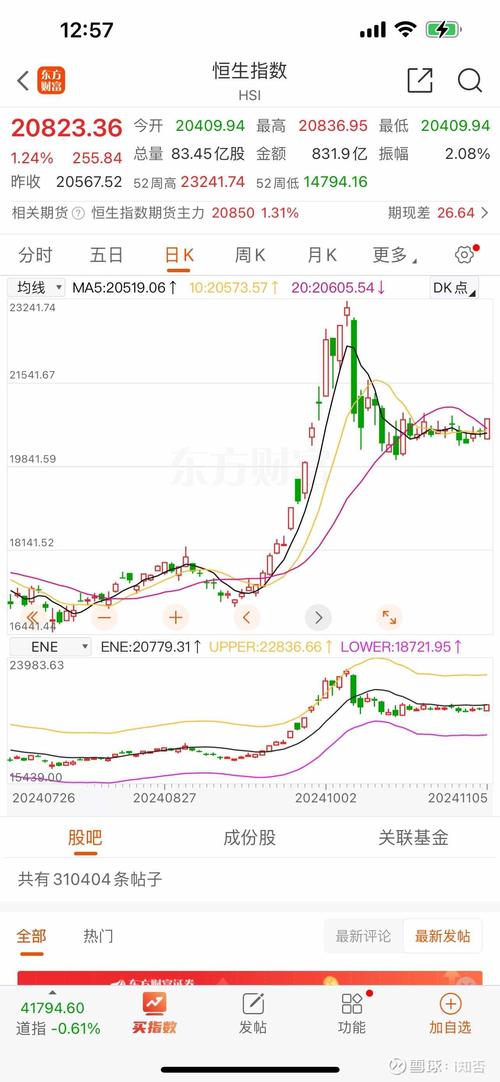This screenshot has height=1082, width=500.
Task: Expand the 更多 chart options
Action: [x=394, y=255]
